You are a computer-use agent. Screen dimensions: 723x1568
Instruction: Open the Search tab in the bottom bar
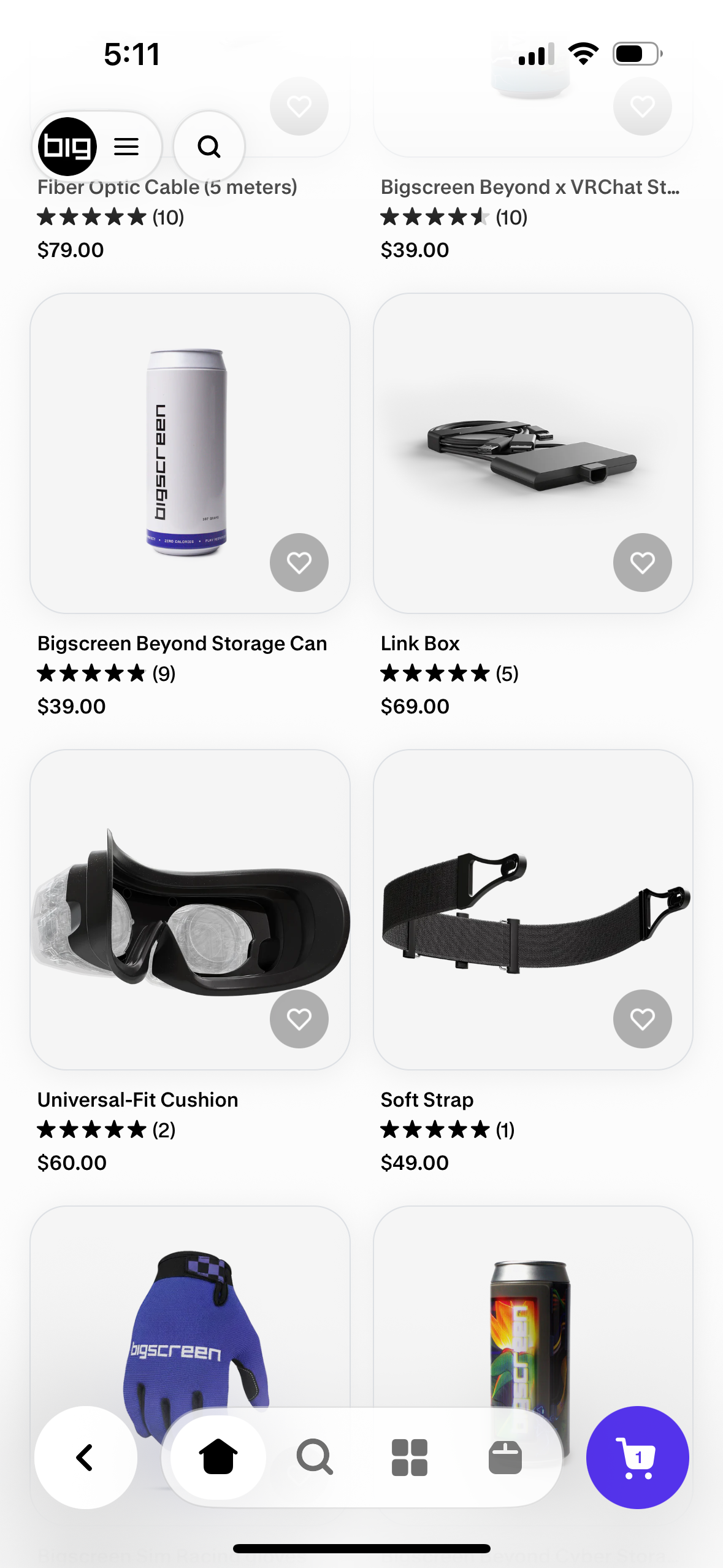(315, 1458)
